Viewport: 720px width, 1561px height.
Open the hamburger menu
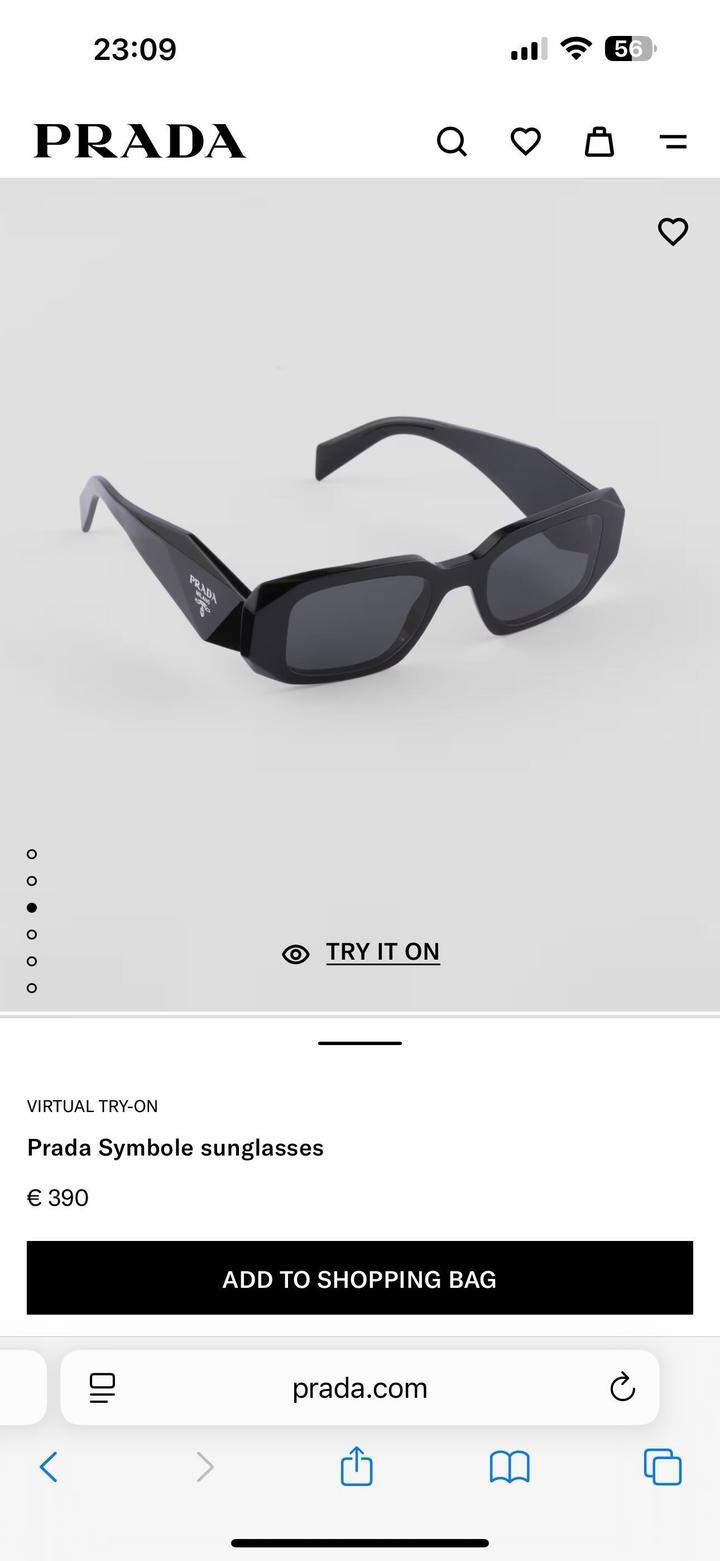tap(673, 142)
